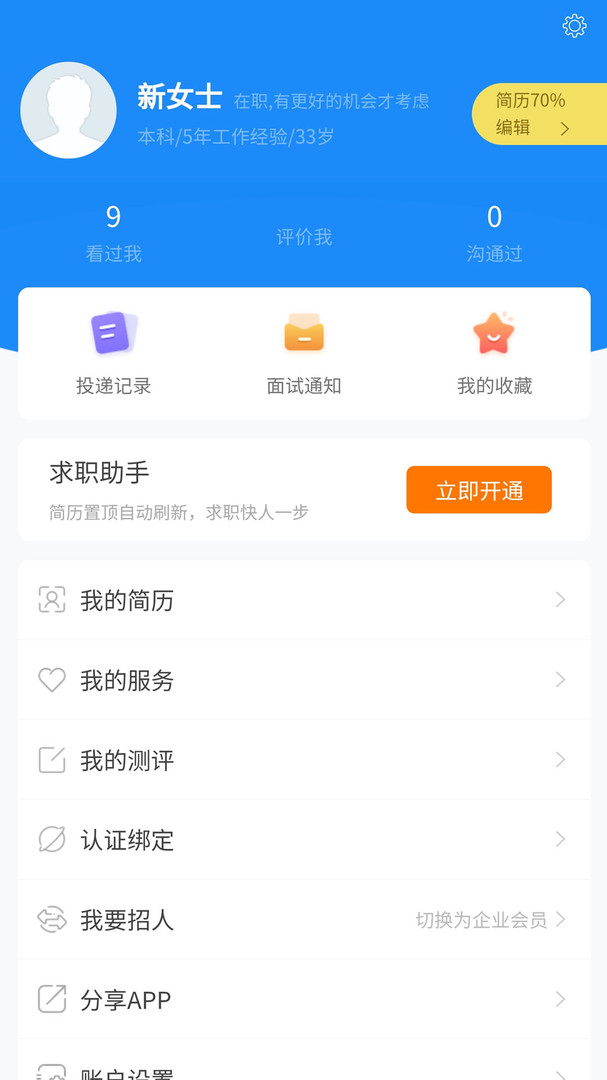The height and width of the screenshot is (1080, 607).
Task: Edit the 70% complete resume
Action: pos(538,114)
